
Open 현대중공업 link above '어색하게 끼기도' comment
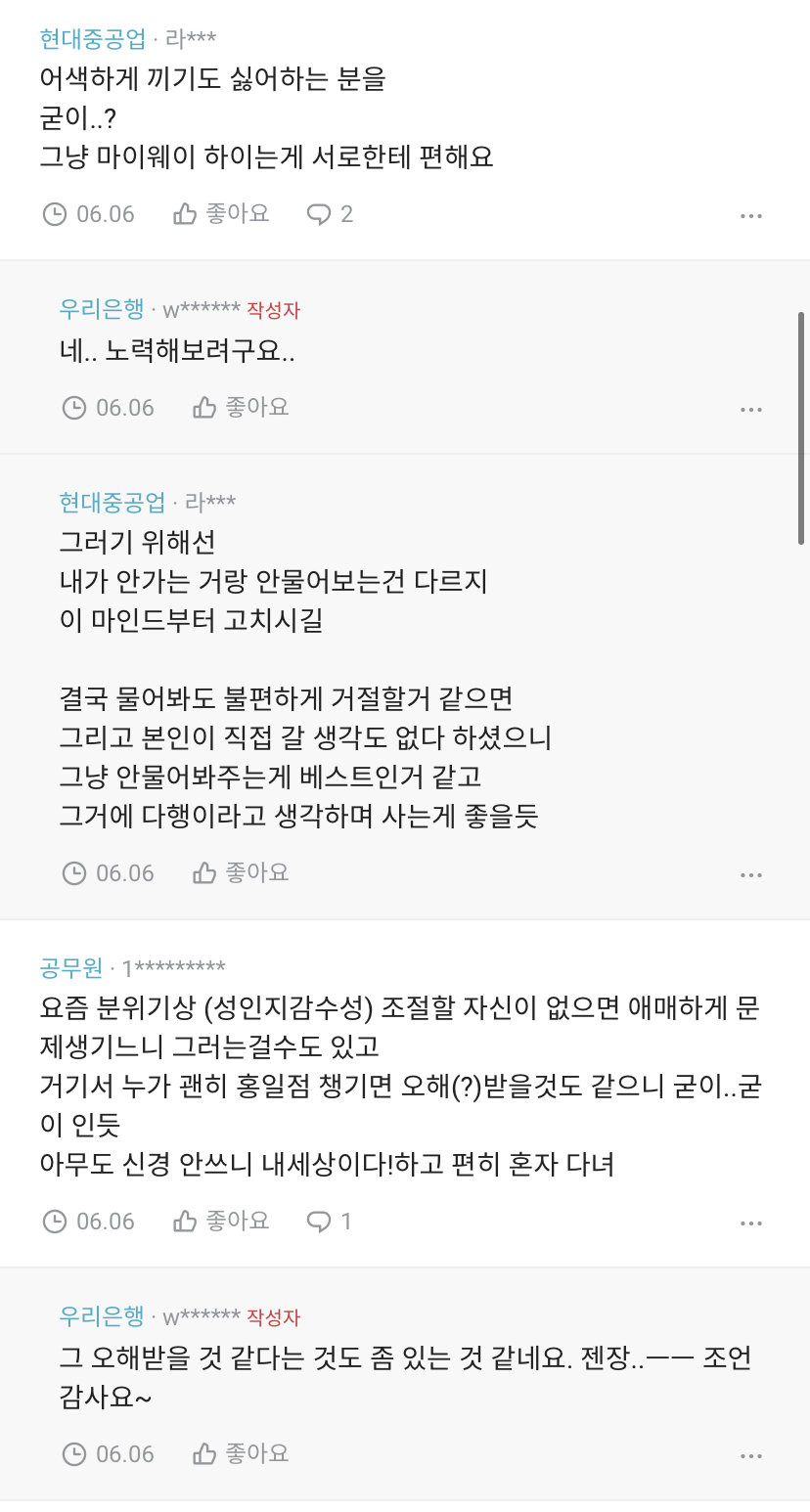93,39
